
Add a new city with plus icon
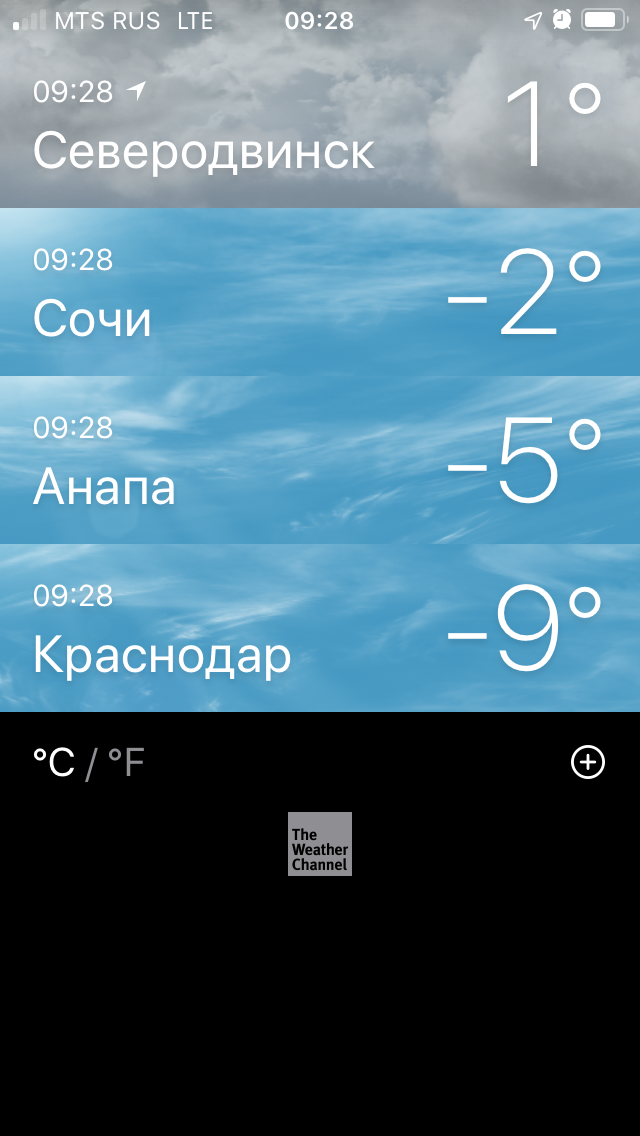[587, 763]
